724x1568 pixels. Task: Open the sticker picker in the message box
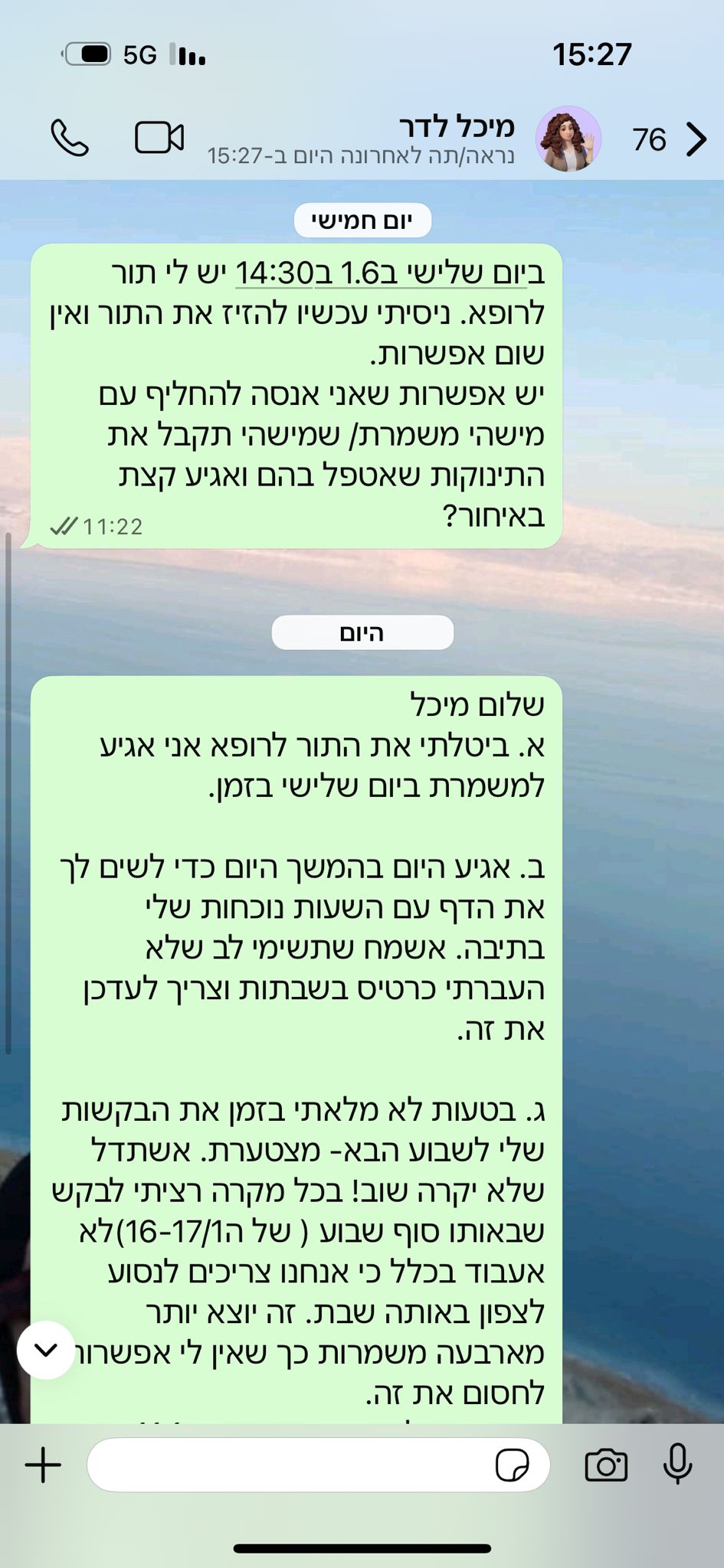(511, 1465)
